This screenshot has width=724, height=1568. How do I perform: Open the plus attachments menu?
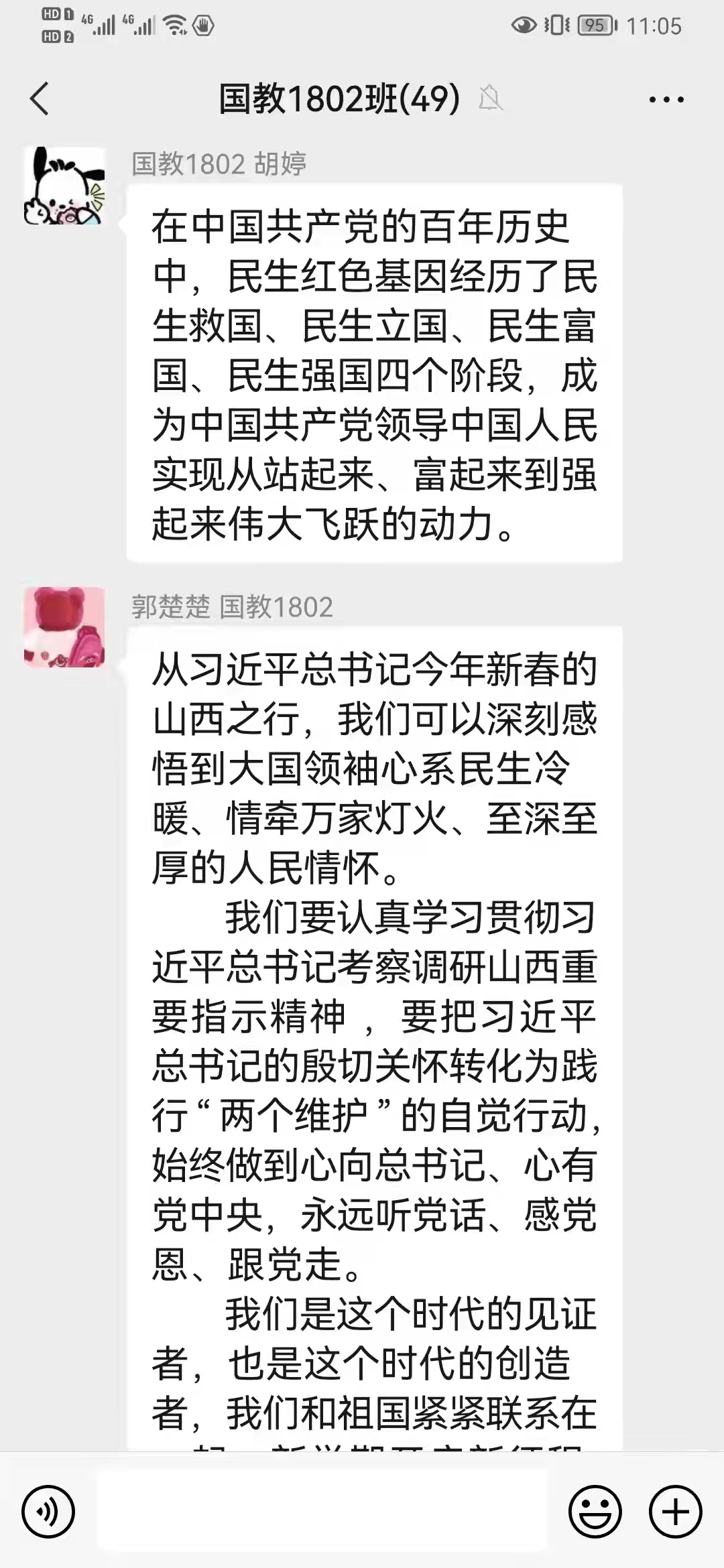coord(675,1511)
